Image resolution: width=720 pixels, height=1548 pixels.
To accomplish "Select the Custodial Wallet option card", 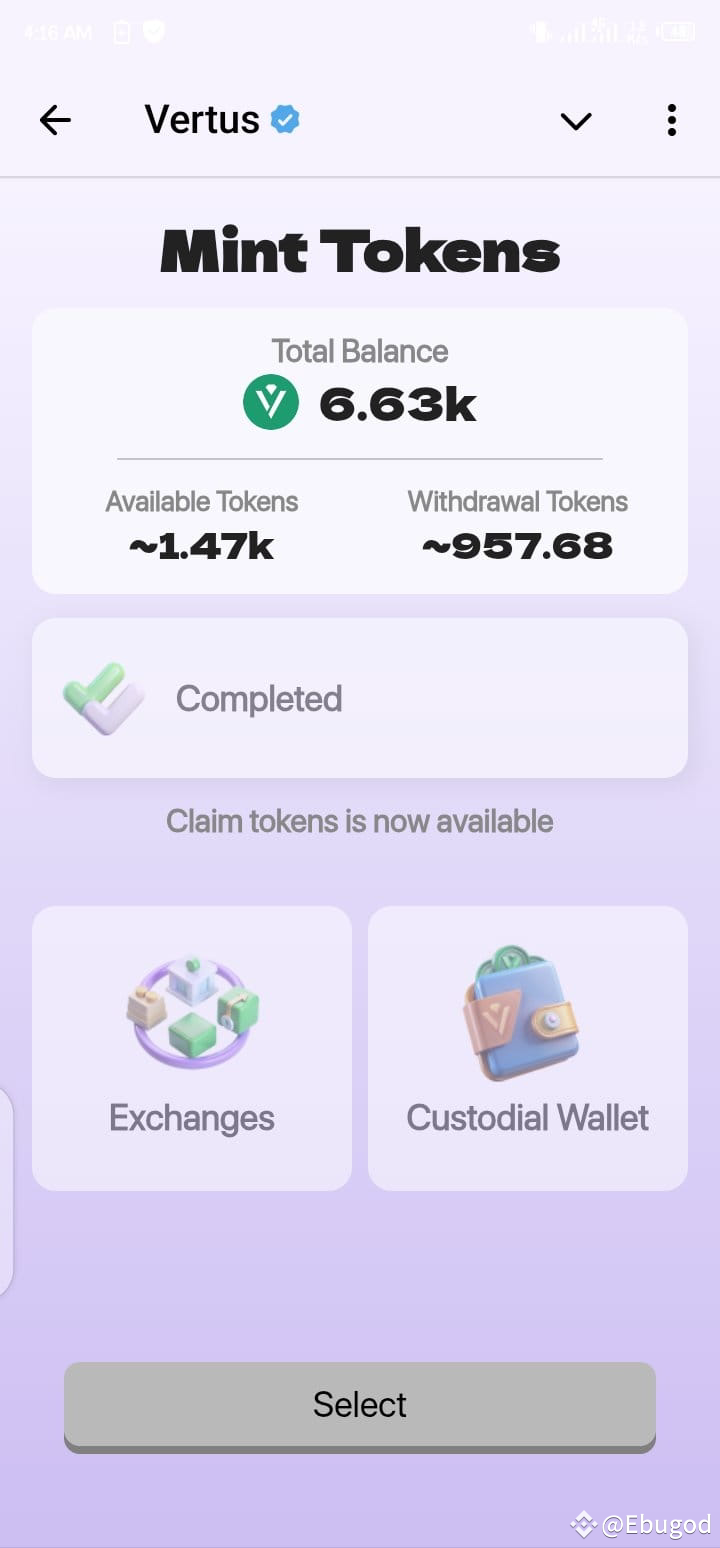I will pyautogui.click(x=526, y=1050).
